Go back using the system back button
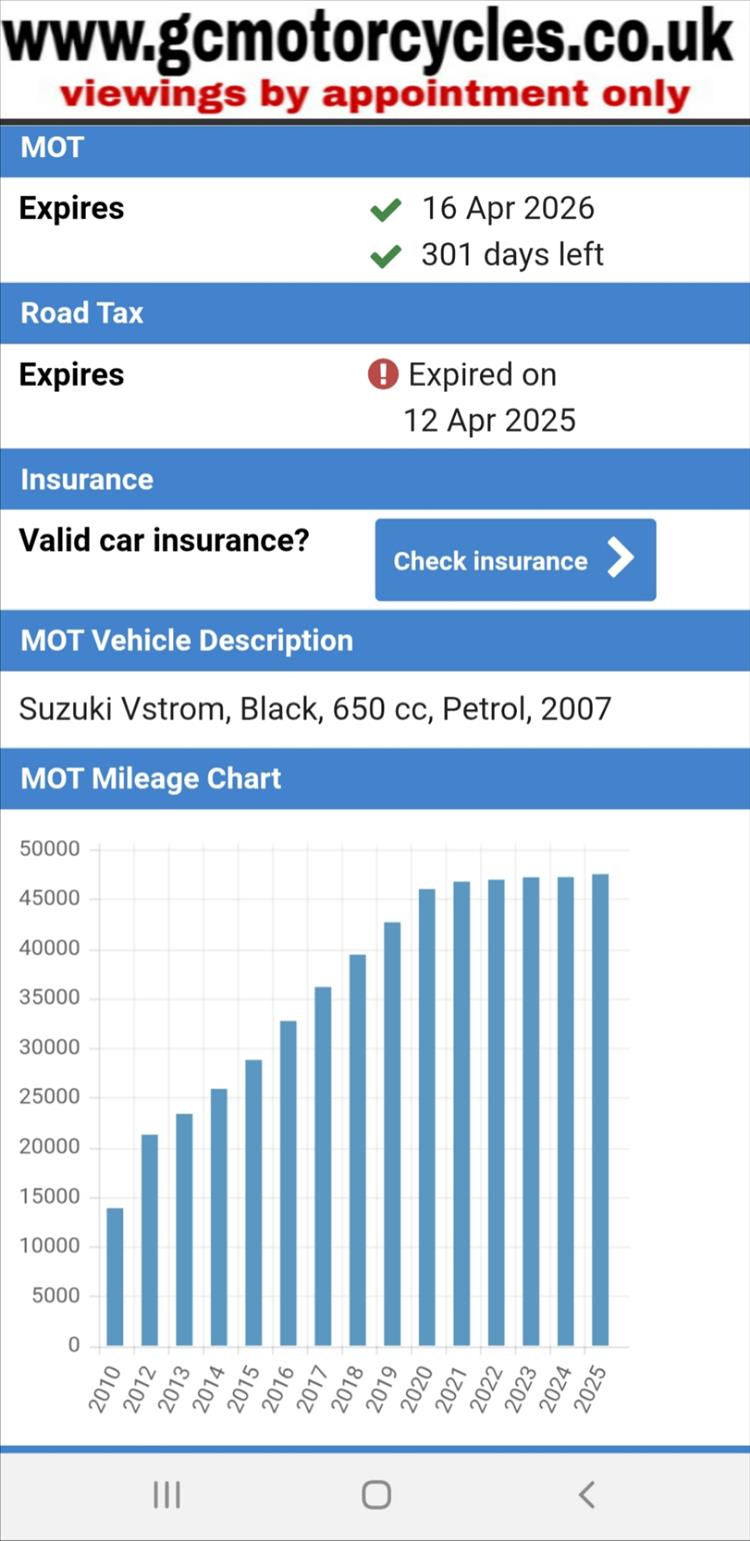Image resolution: width=750 pixels, height=1541 pixels. [587, 1494]
